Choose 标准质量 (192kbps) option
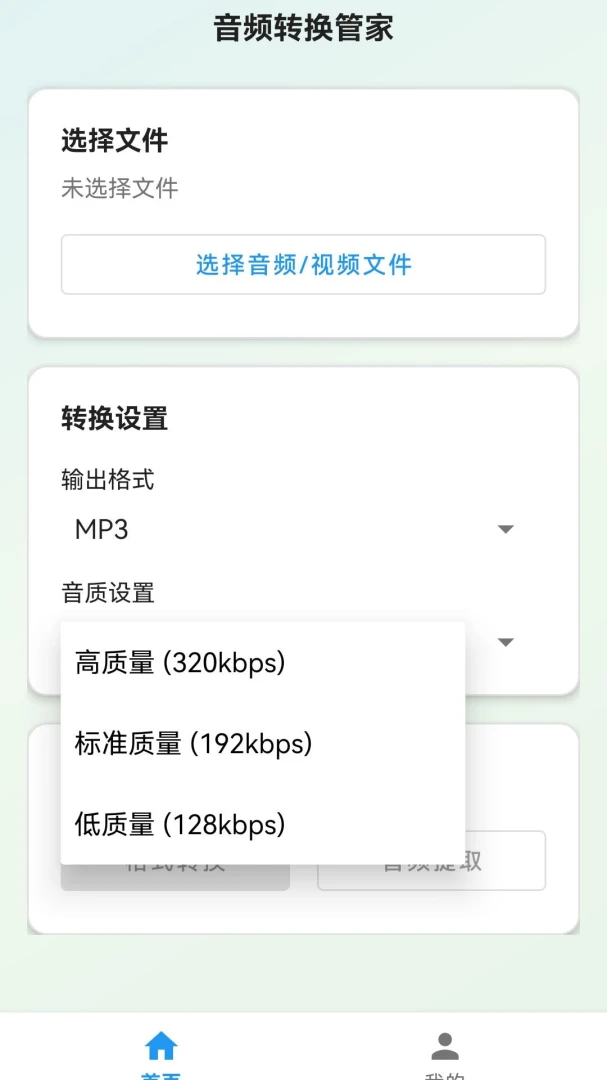 [263, 744]
